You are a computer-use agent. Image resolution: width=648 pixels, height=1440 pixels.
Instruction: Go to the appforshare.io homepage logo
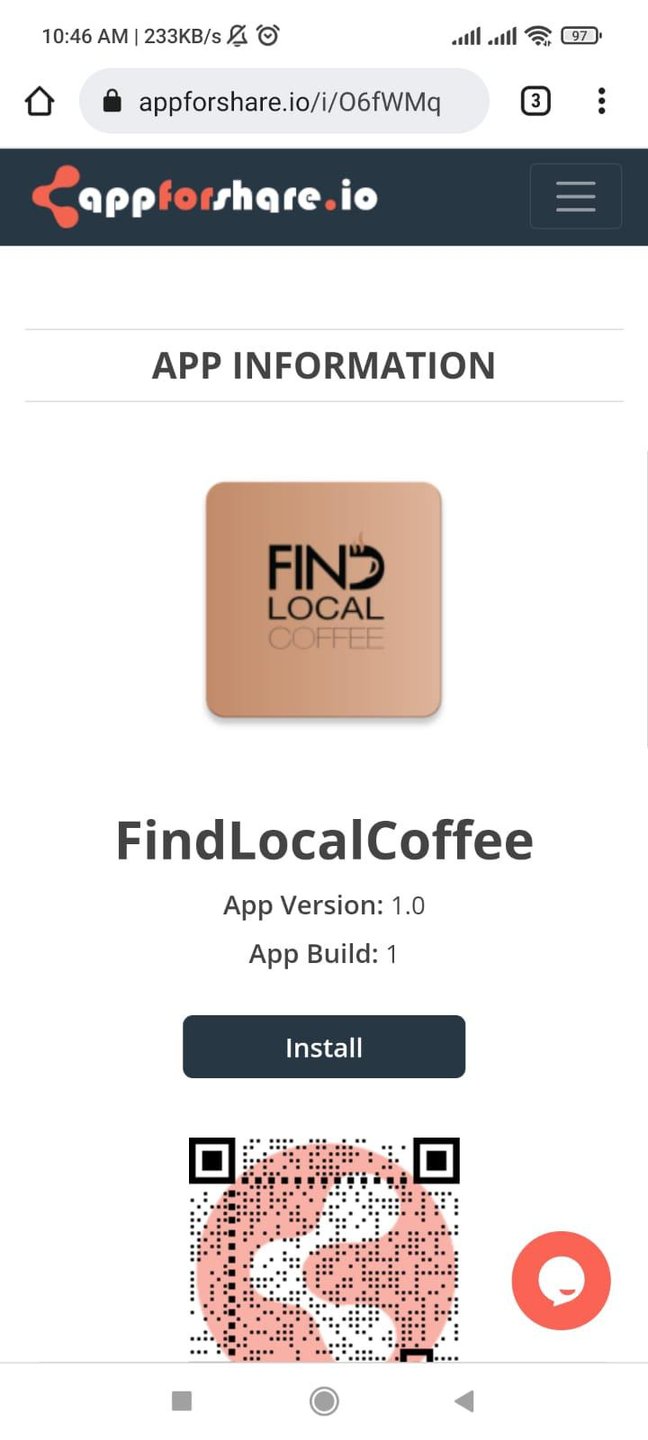205,197
